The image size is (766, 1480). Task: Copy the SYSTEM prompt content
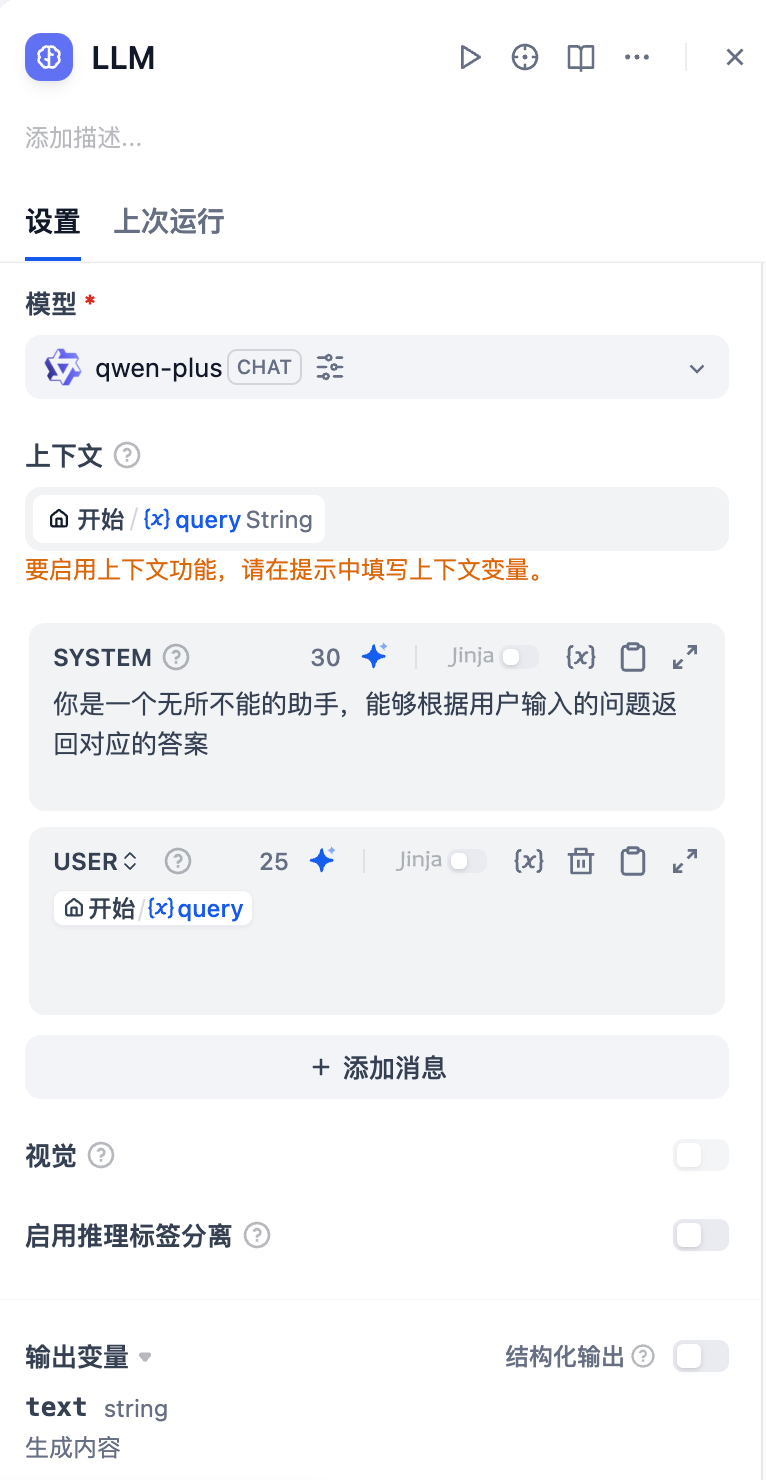[x=633, y=657]
